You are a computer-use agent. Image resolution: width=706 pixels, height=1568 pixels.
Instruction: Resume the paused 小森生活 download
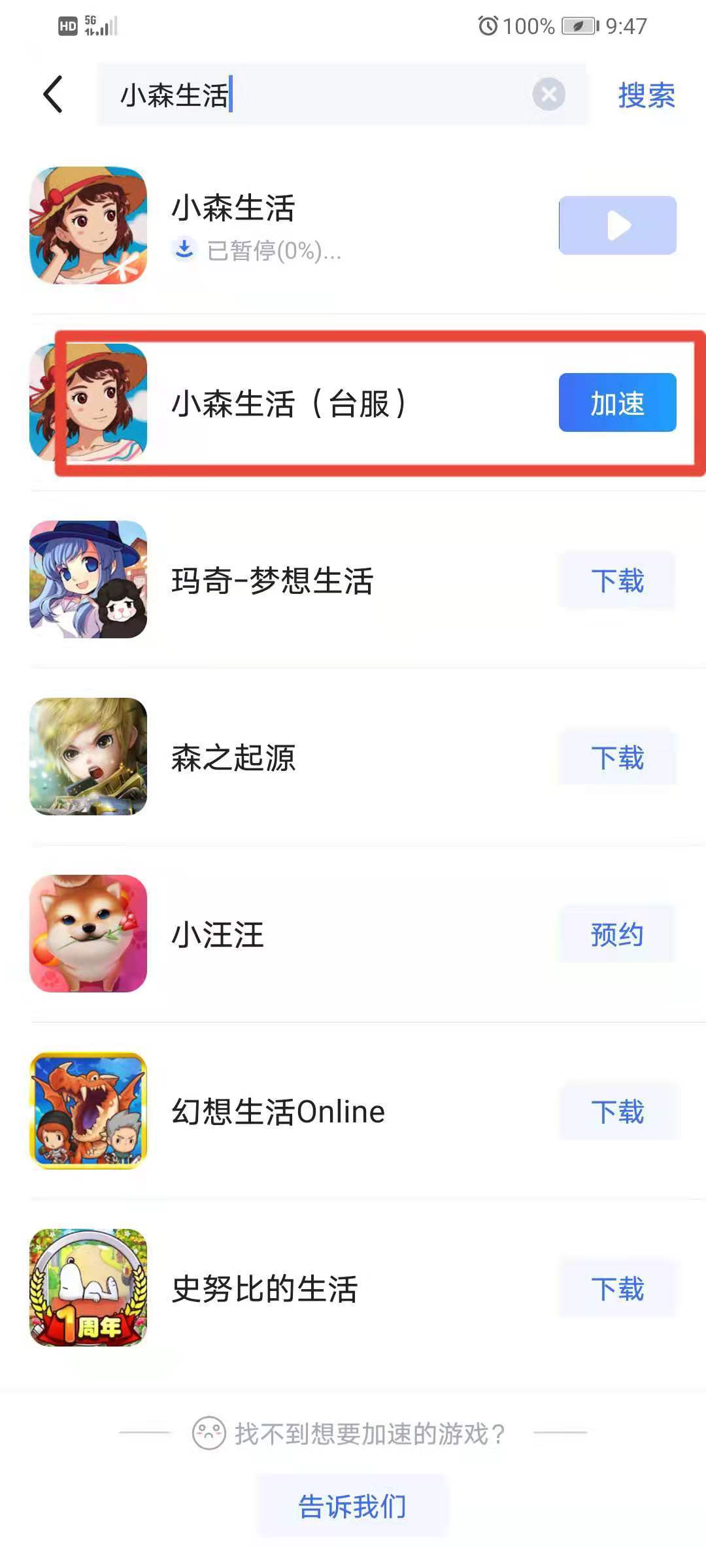(x=617, y=225)
